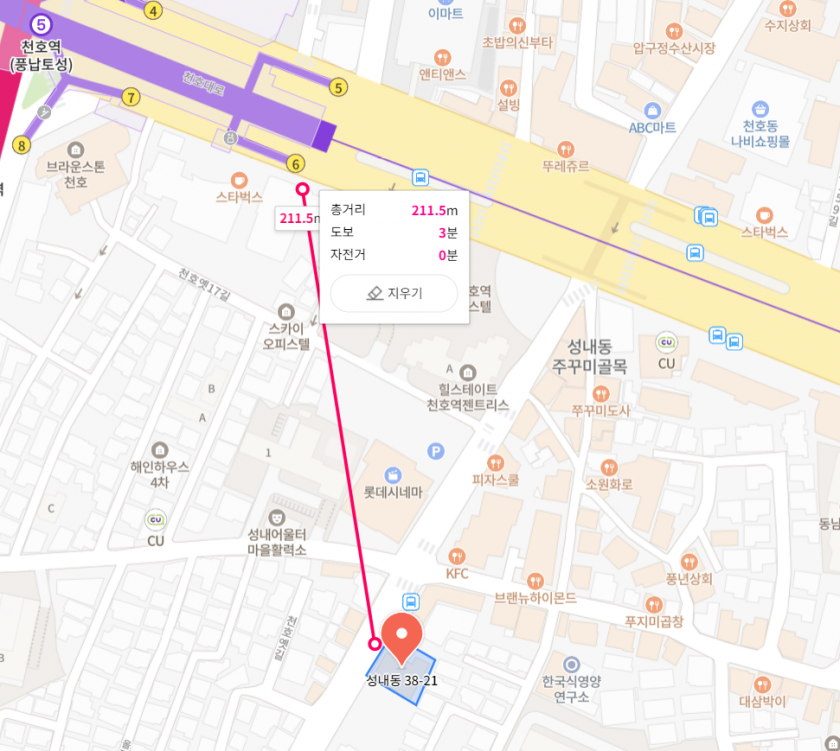The width and height of the screenshot is (840, 751).
Task: Tap the 지우기 erase button
Action: [394, 293]
